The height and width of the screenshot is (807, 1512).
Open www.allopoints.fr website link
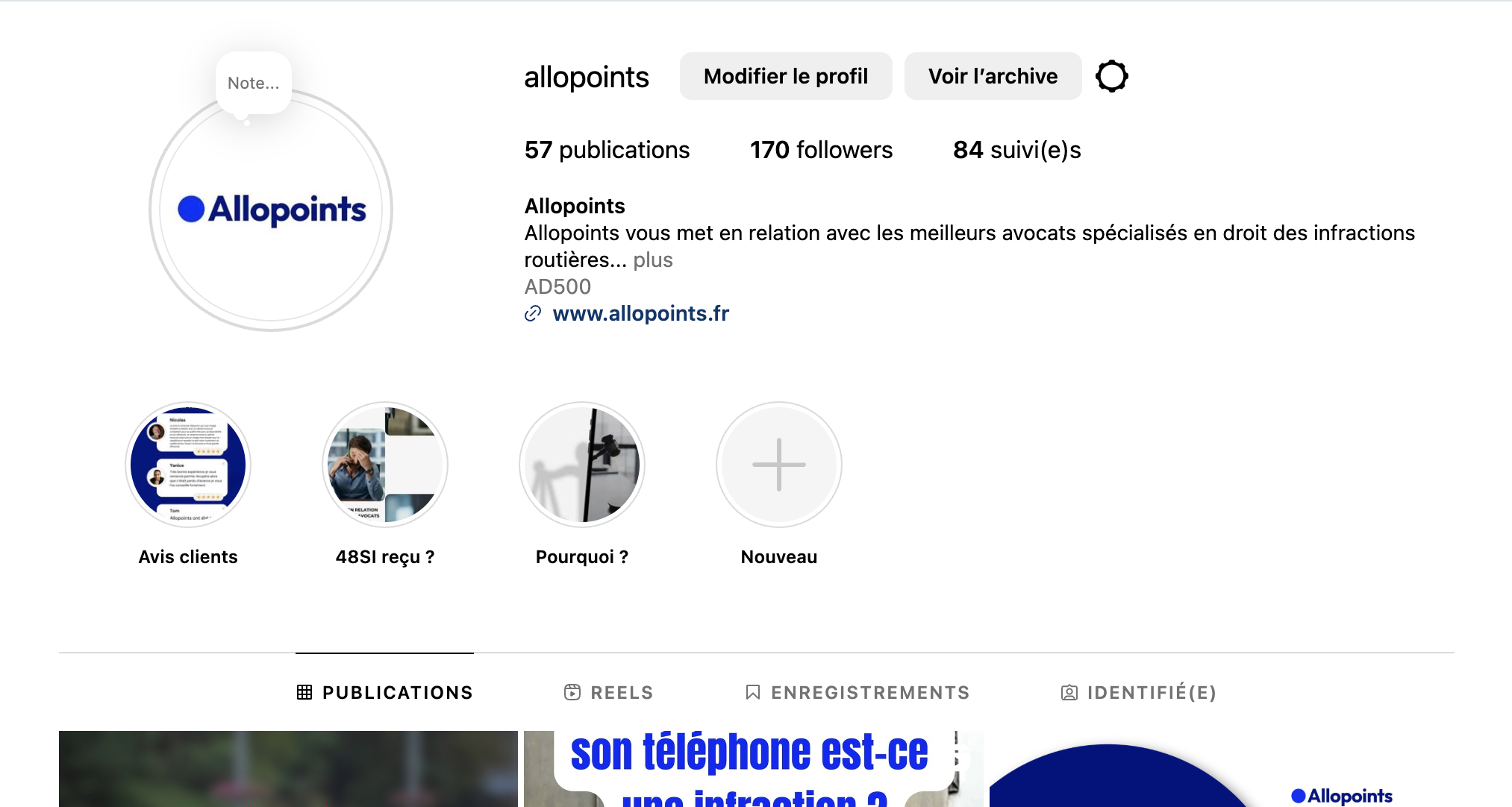640,313
